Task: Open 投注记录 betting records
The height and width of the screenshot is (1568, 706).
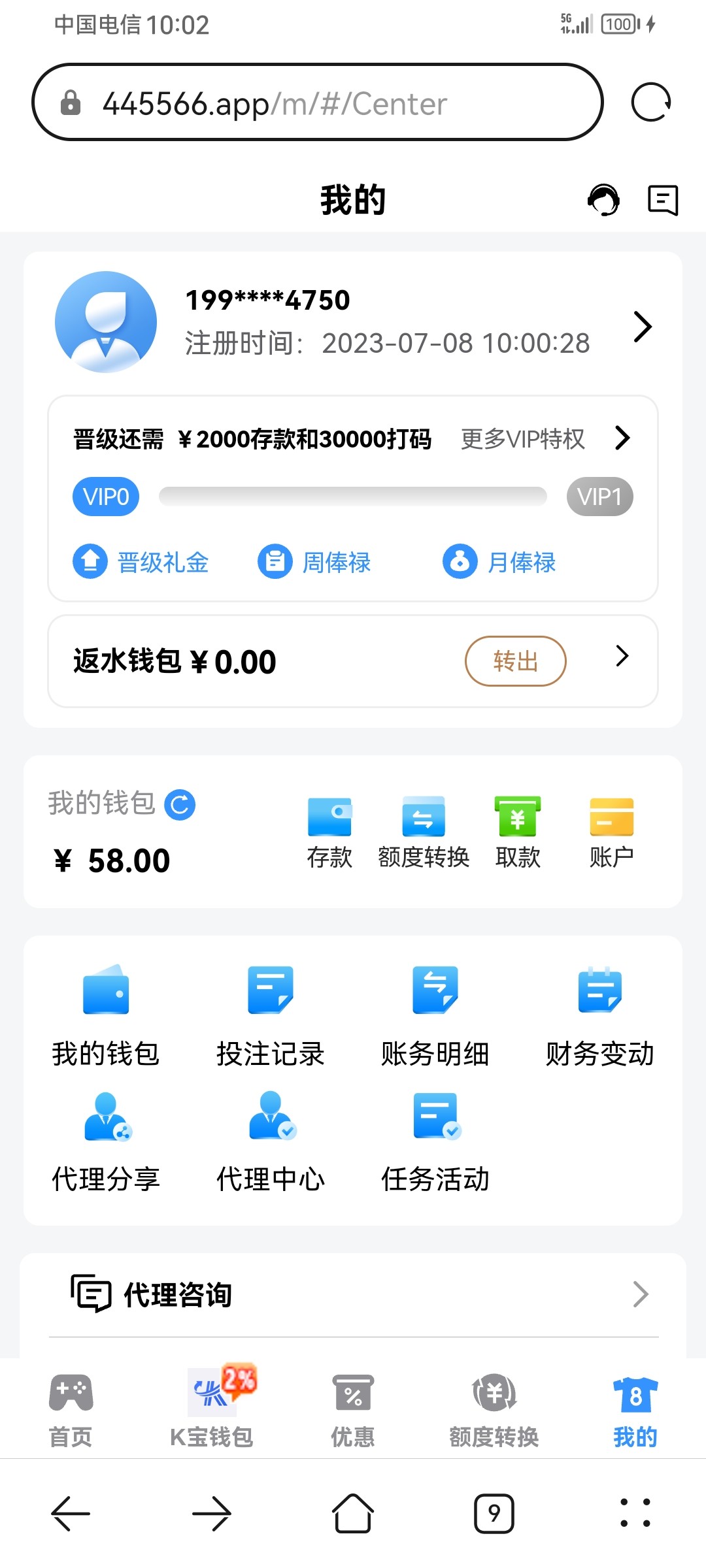Action: (271, 1015)
